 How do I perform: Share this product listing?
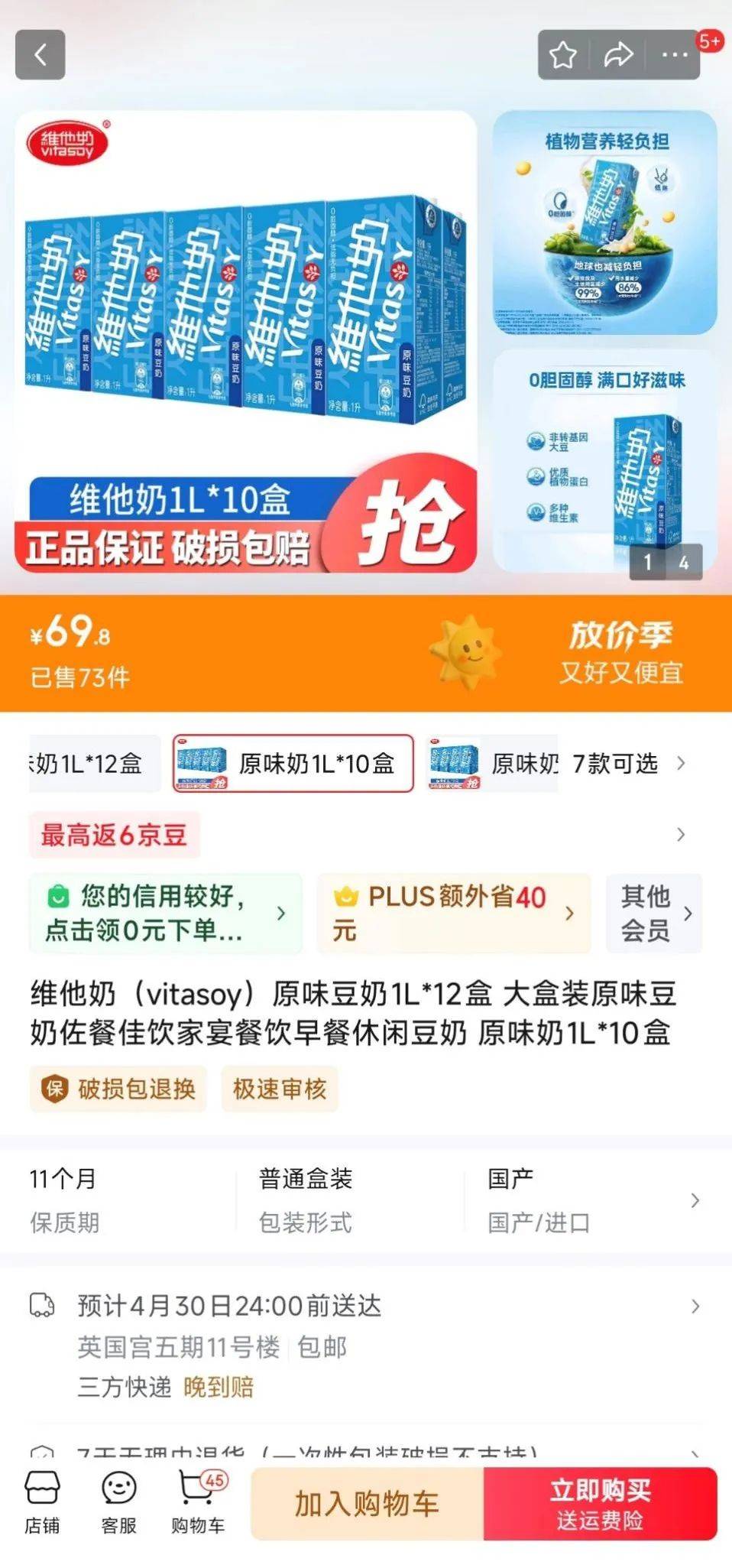(x=618, y=55)
